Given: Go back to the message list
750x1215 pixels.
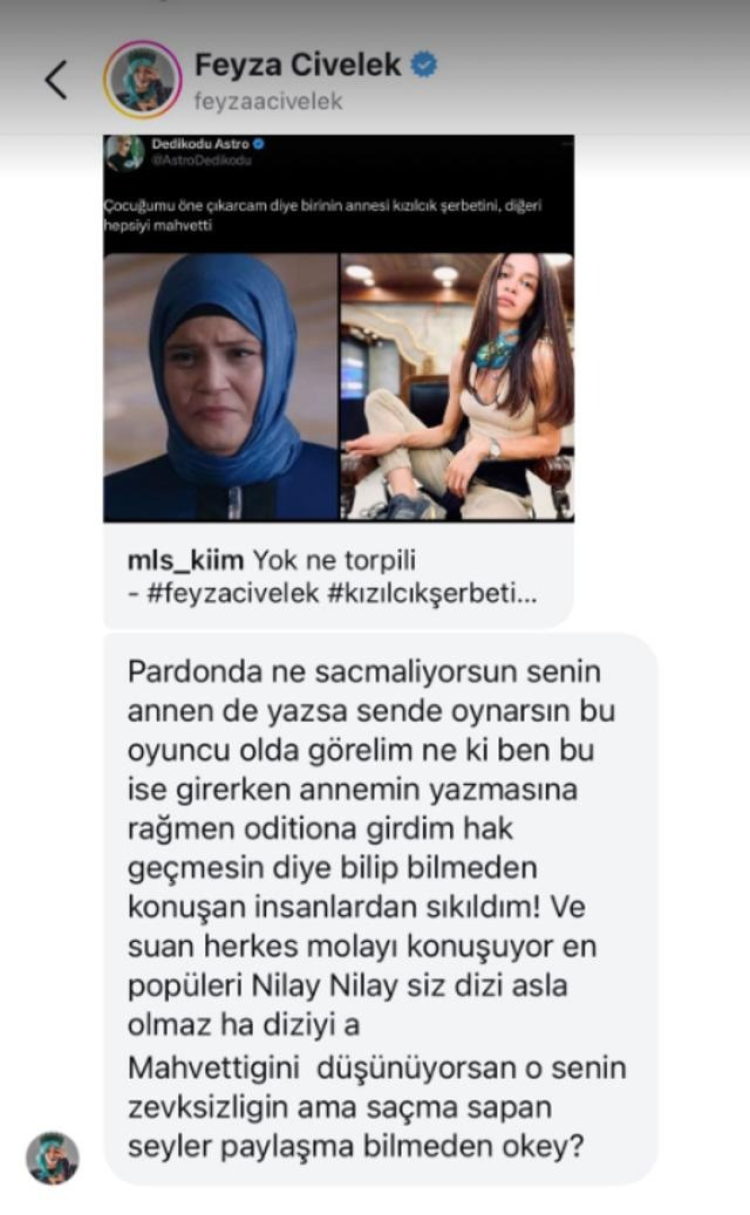Looking at the screenshot, I should [57, 80].
